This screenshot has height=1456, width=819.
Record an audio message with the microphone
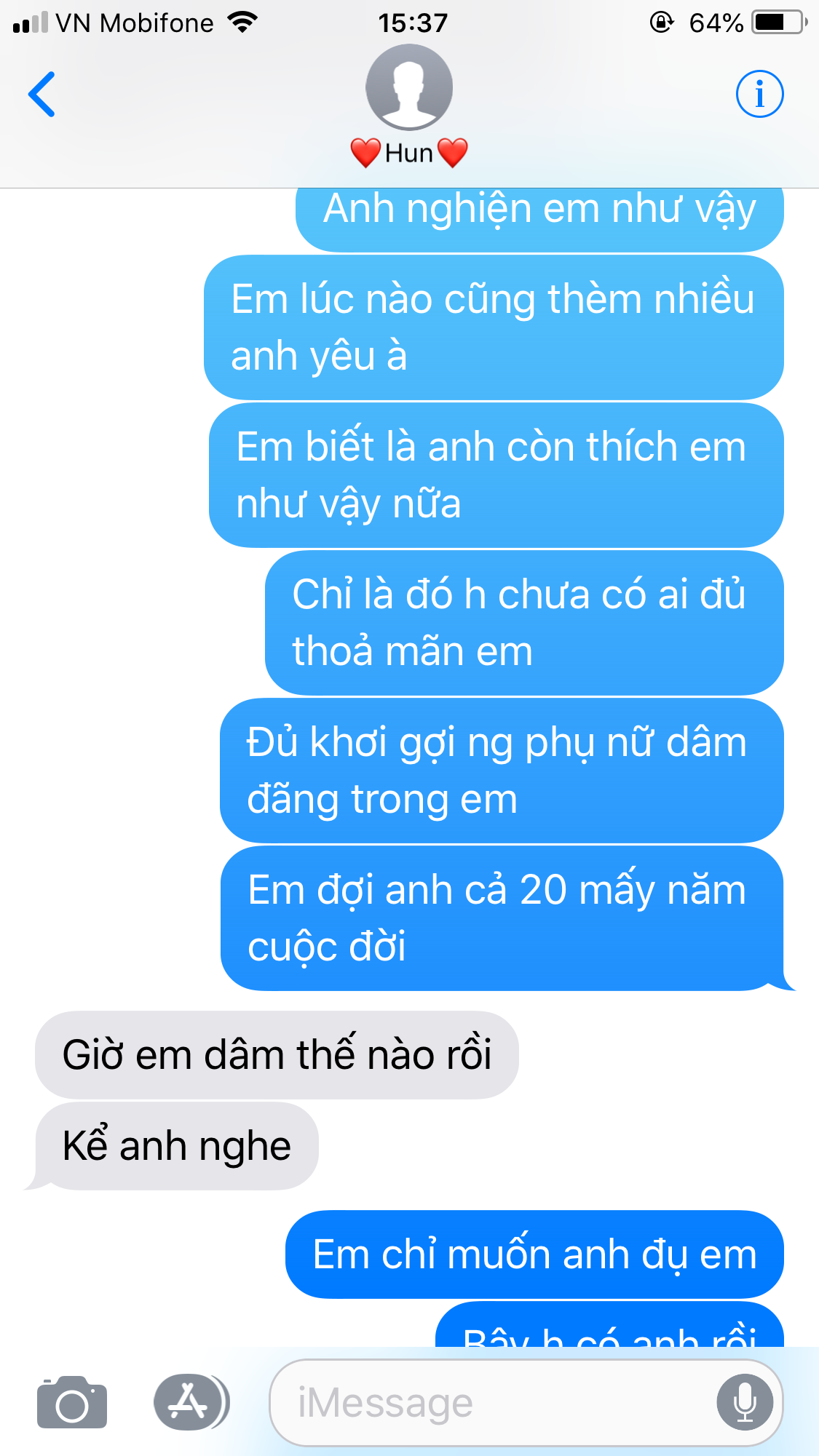pos(744,1403)
